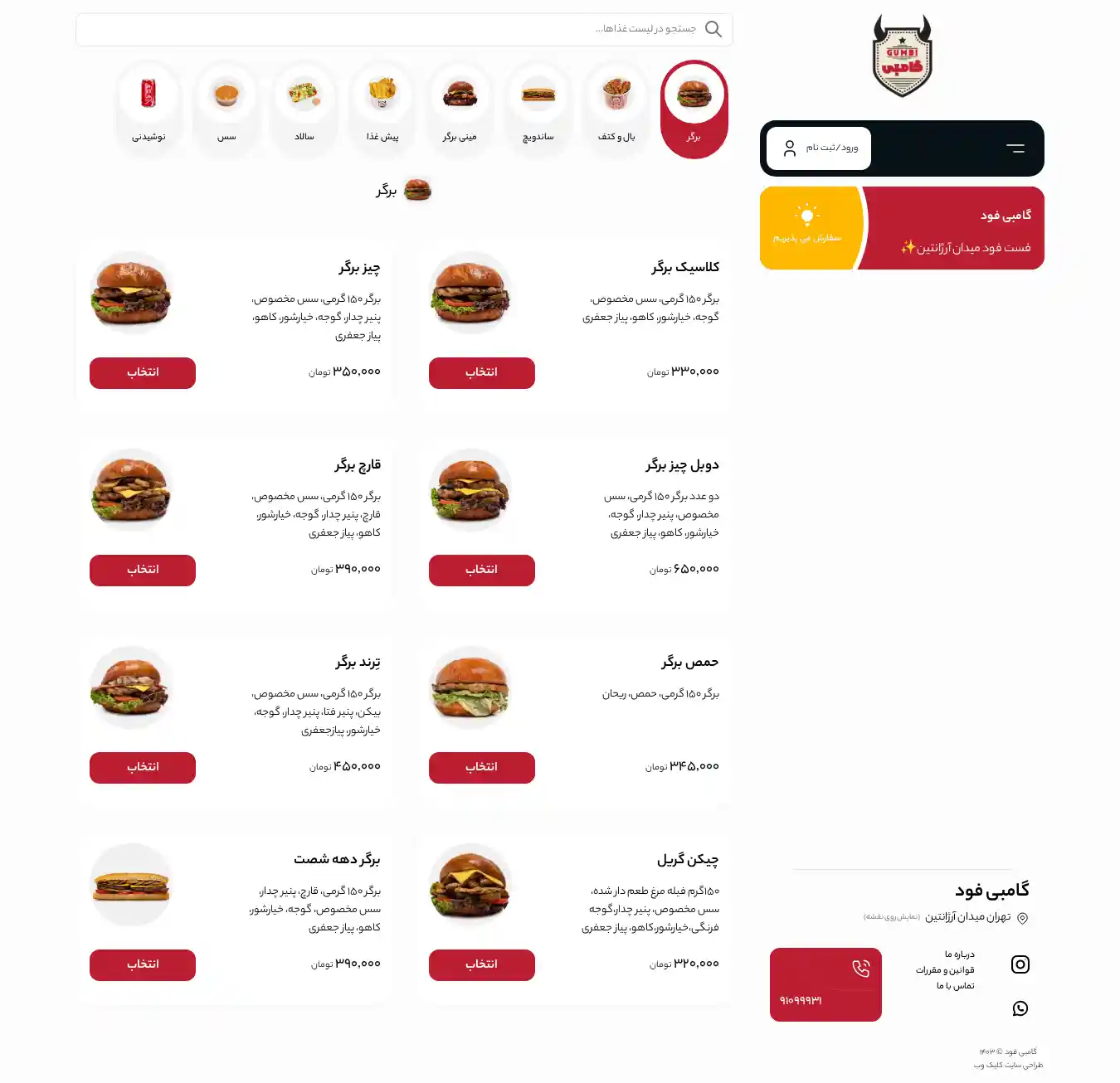Select the کلاسیک برگر item
This screenshot has height=1083, width=1120.
tap(481, 373)
